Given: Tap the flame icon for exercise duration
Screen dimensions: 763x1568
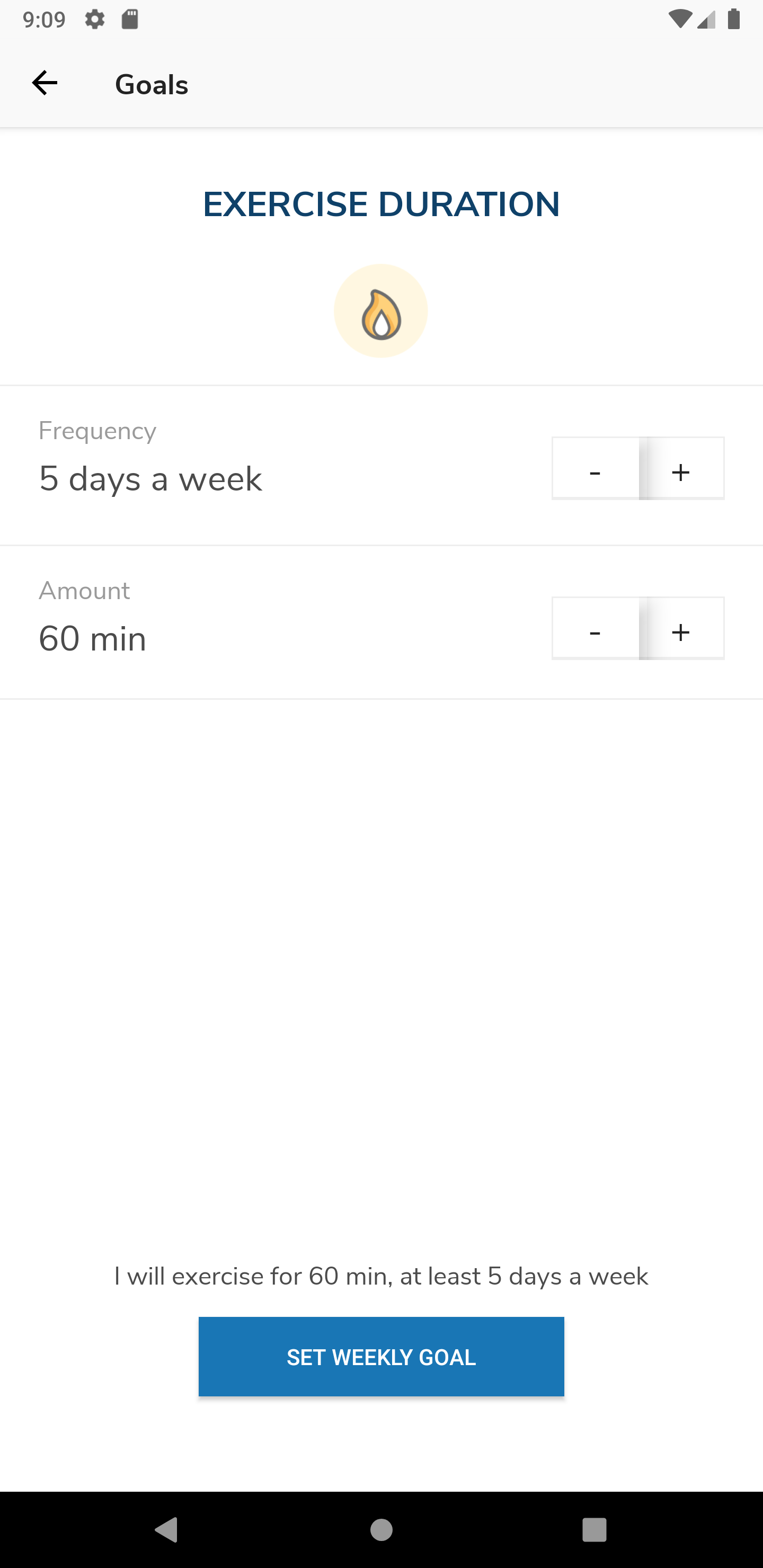Looking at the screenshot, I should [x=380, y=309].
